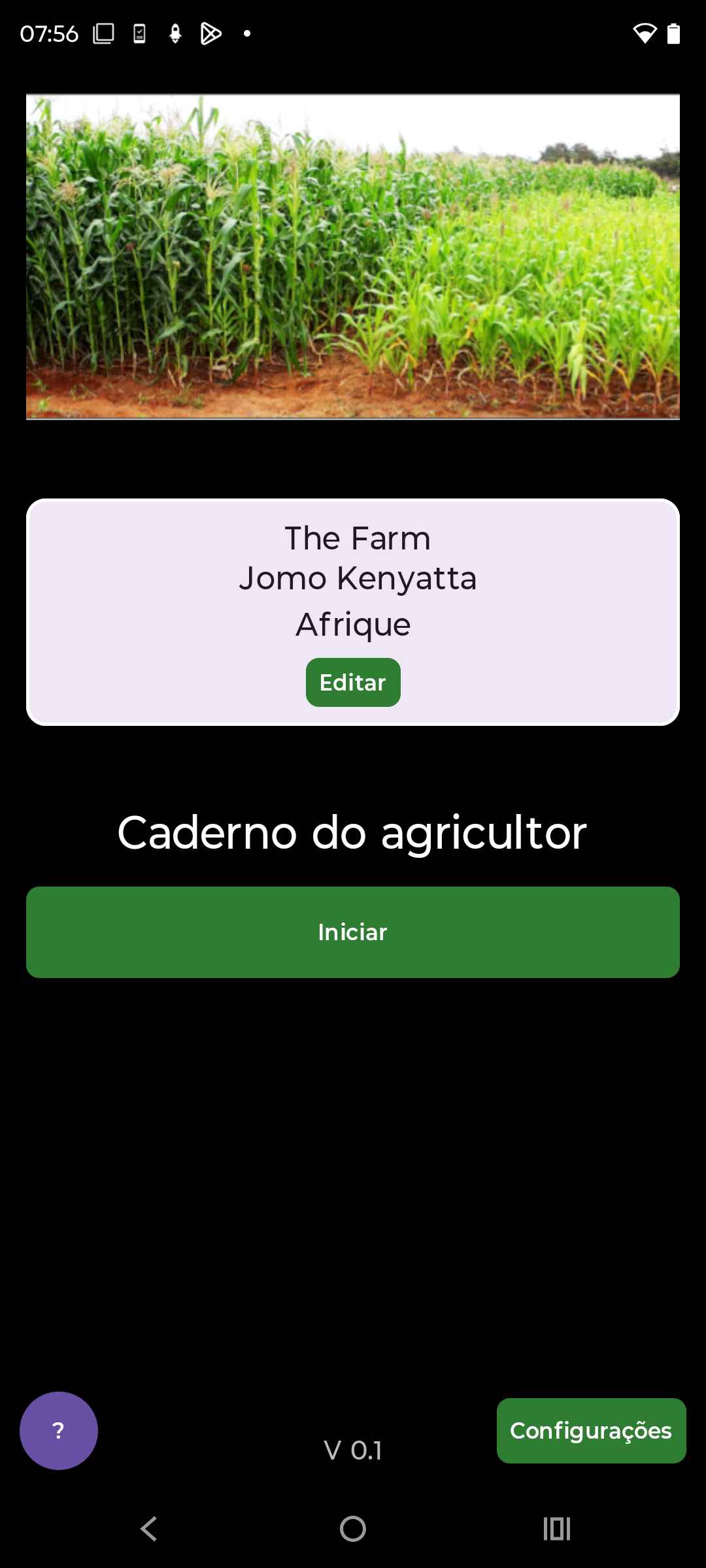Tap the screenshot notification icon
The height and width of the screenshot is (1568, 706).
pyautogui.click(x=103, y=32)
